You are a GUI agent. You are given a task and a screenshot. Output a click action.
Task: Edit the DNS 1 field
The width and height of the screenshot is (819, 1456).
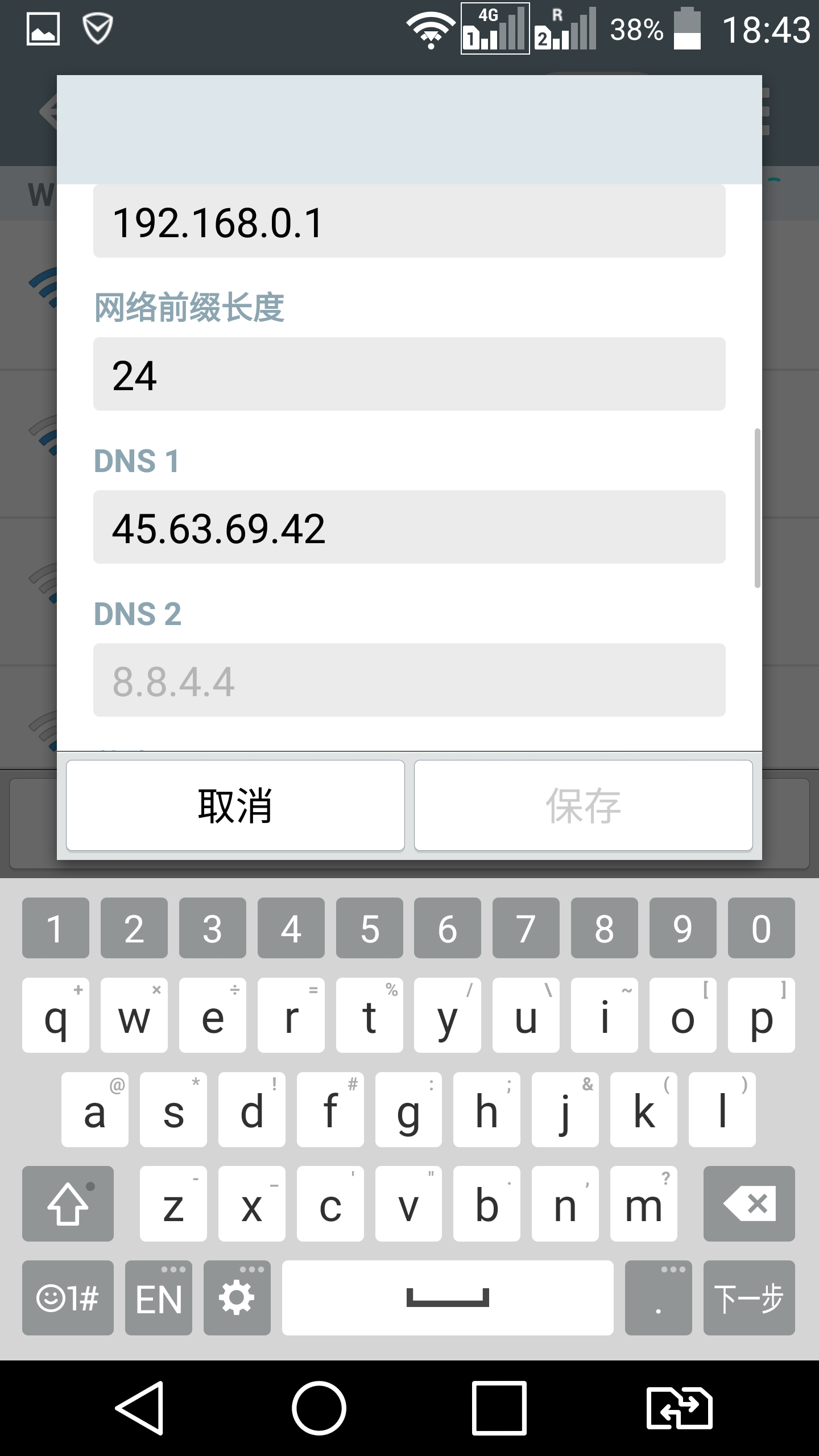click(x=409, y=527)
